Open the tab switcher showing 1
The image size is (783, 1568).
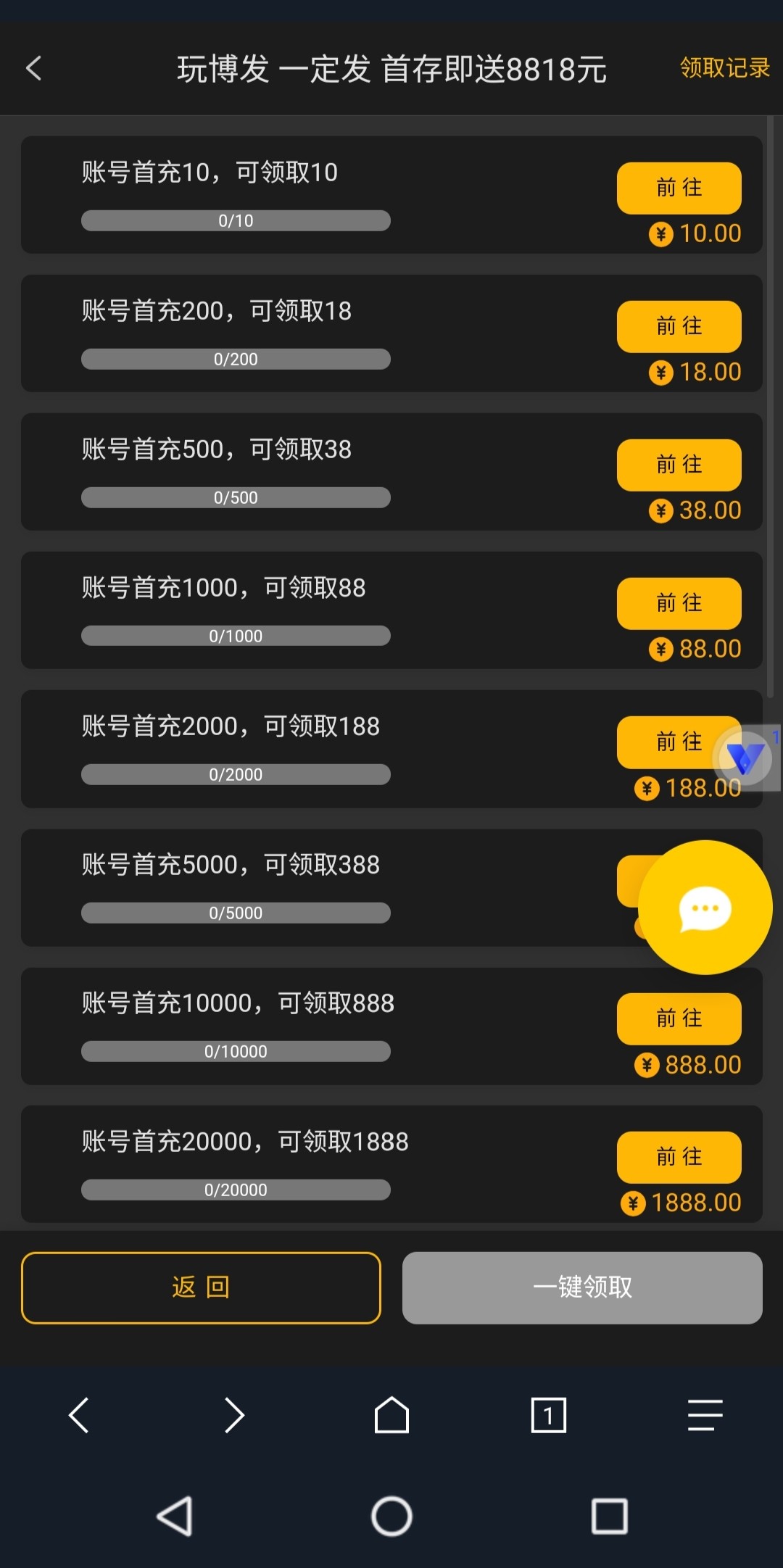[x=548, y=1414]
